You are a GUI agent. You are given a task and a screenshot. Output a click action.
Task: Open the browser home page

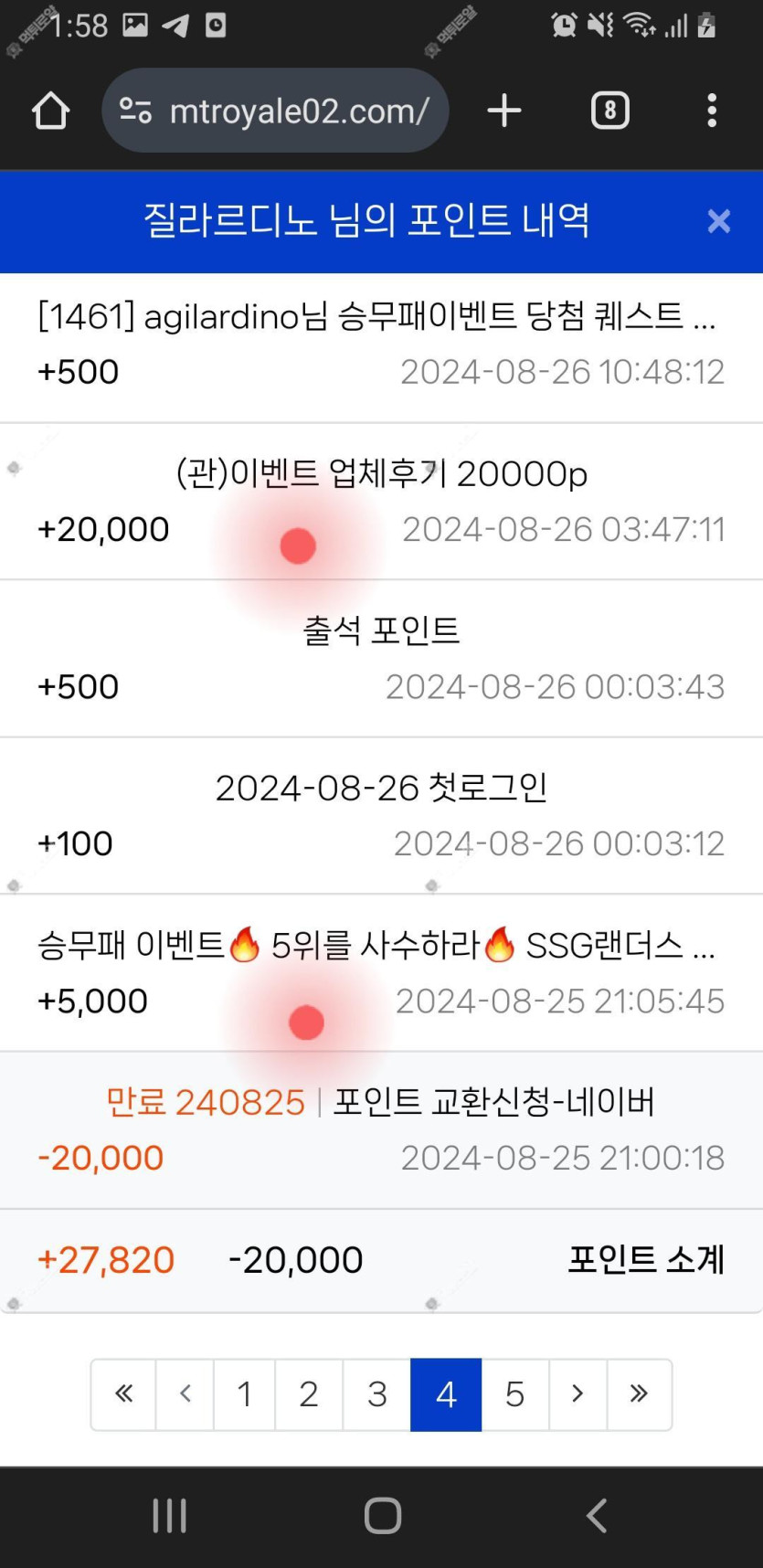tap(50, 111)
